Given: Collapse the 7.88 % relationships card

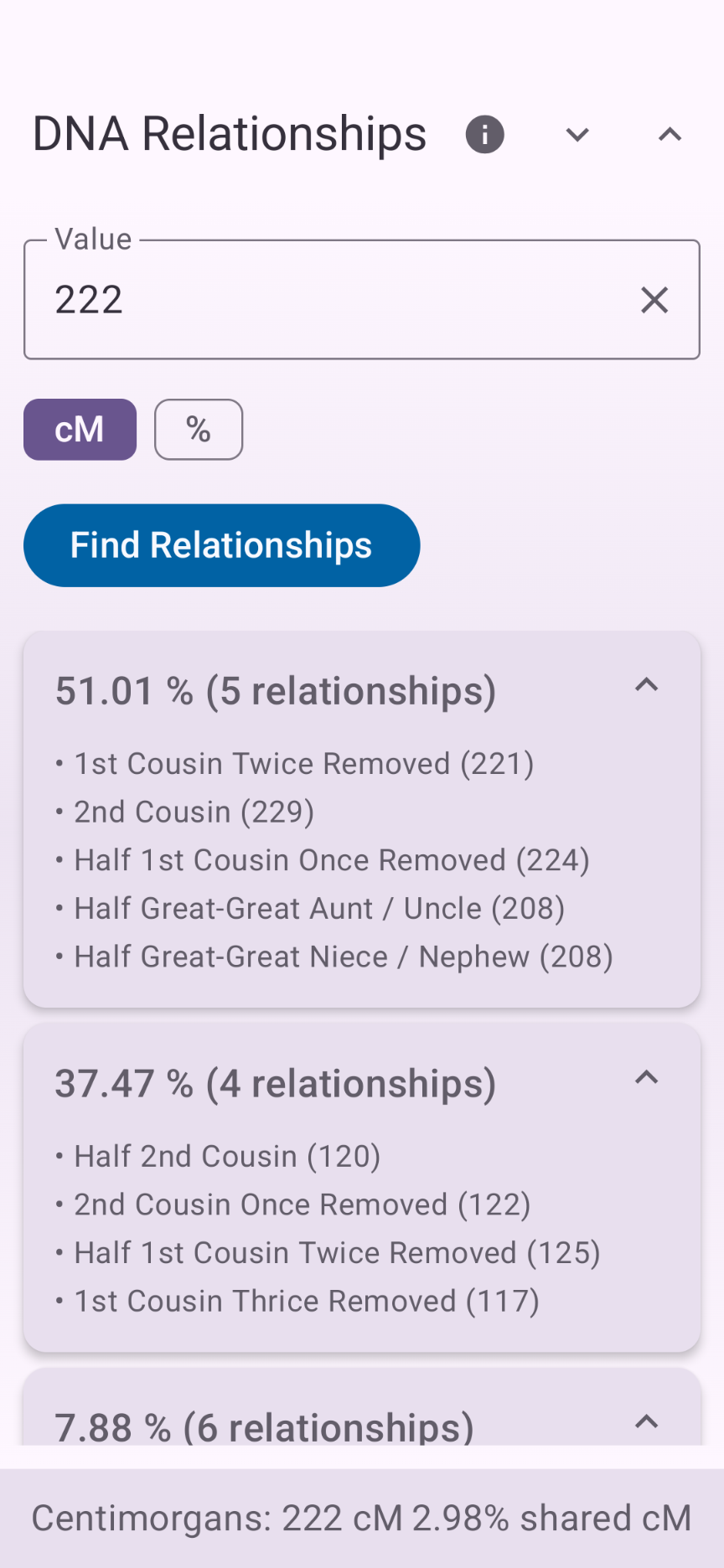Looking at the screenshot, I should coord(646,1421).
